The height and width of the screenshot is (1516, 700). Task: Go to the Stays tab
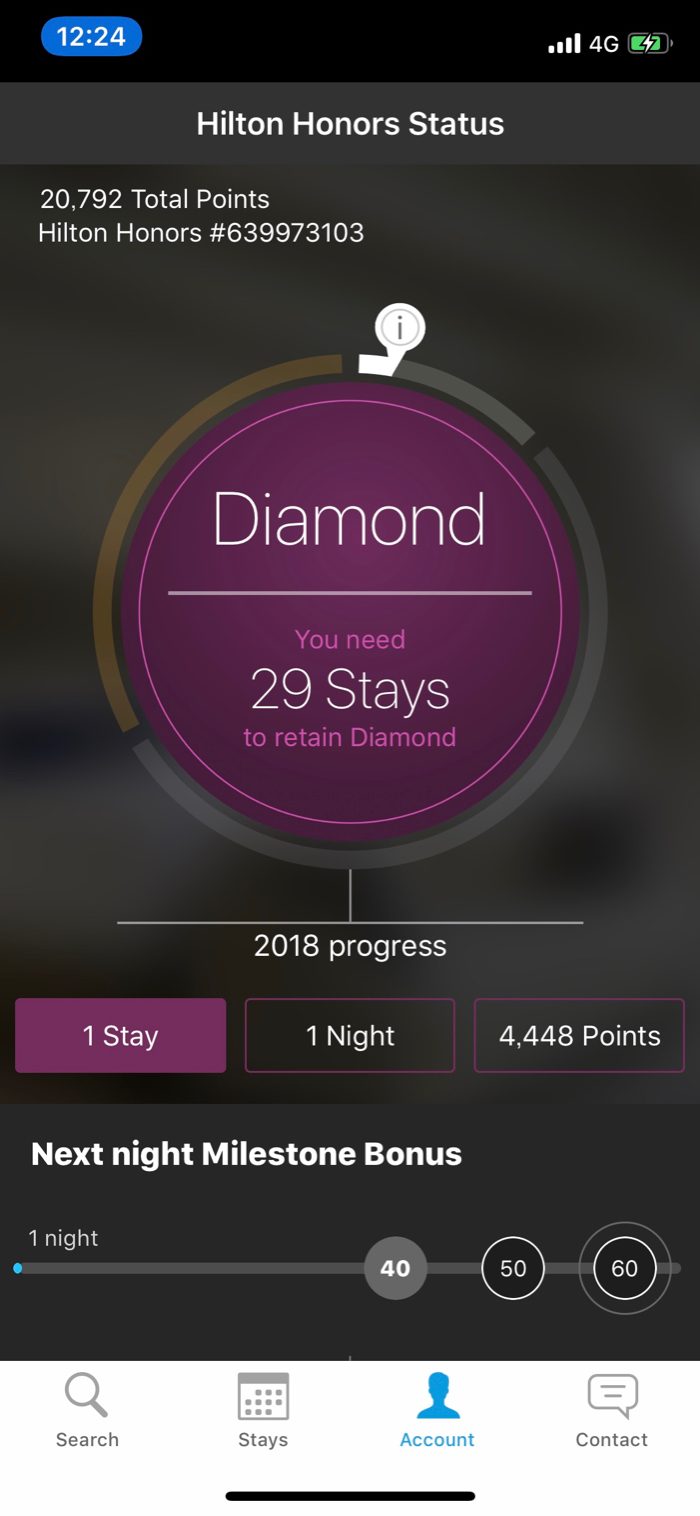263,1411
